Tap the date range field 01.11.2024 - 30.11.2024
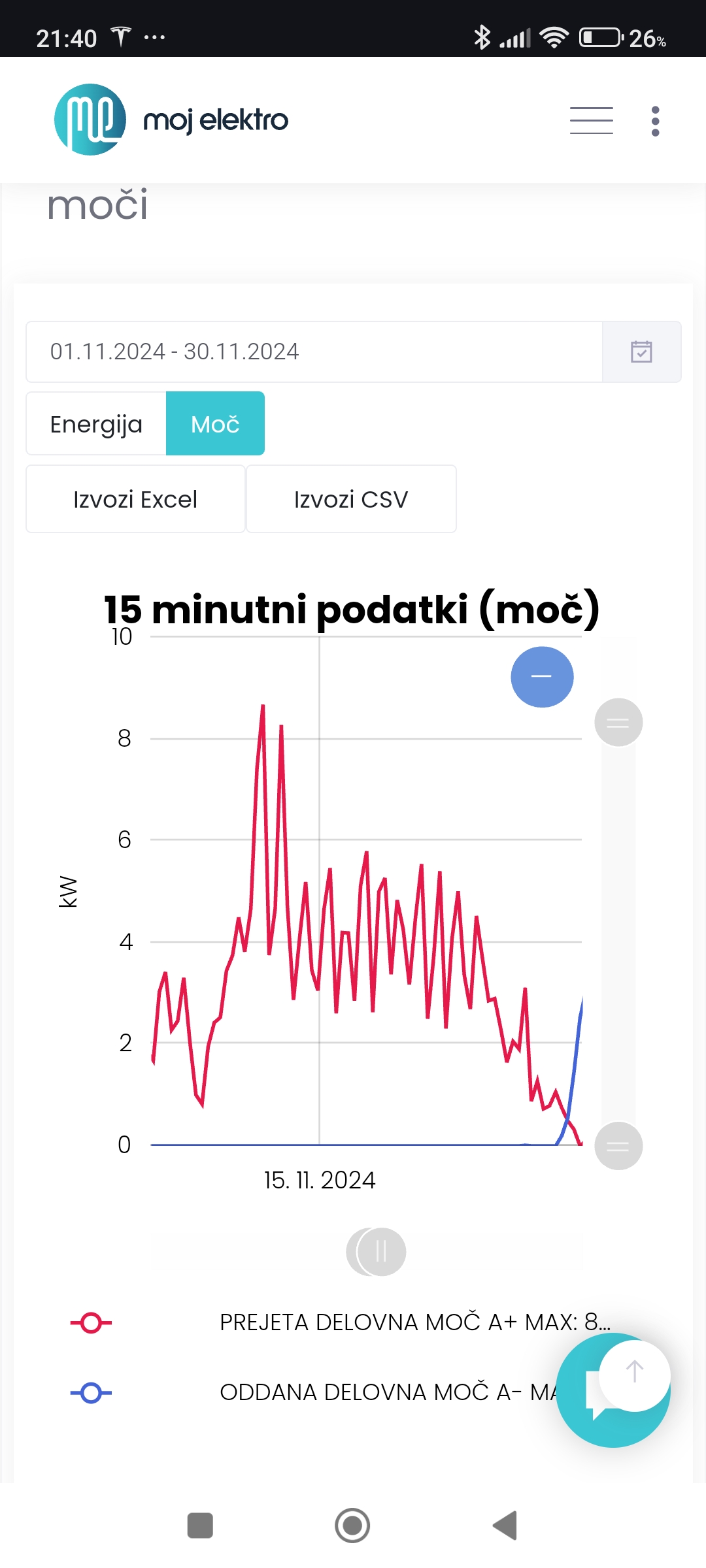706x1568 pixels. (314, 351)
